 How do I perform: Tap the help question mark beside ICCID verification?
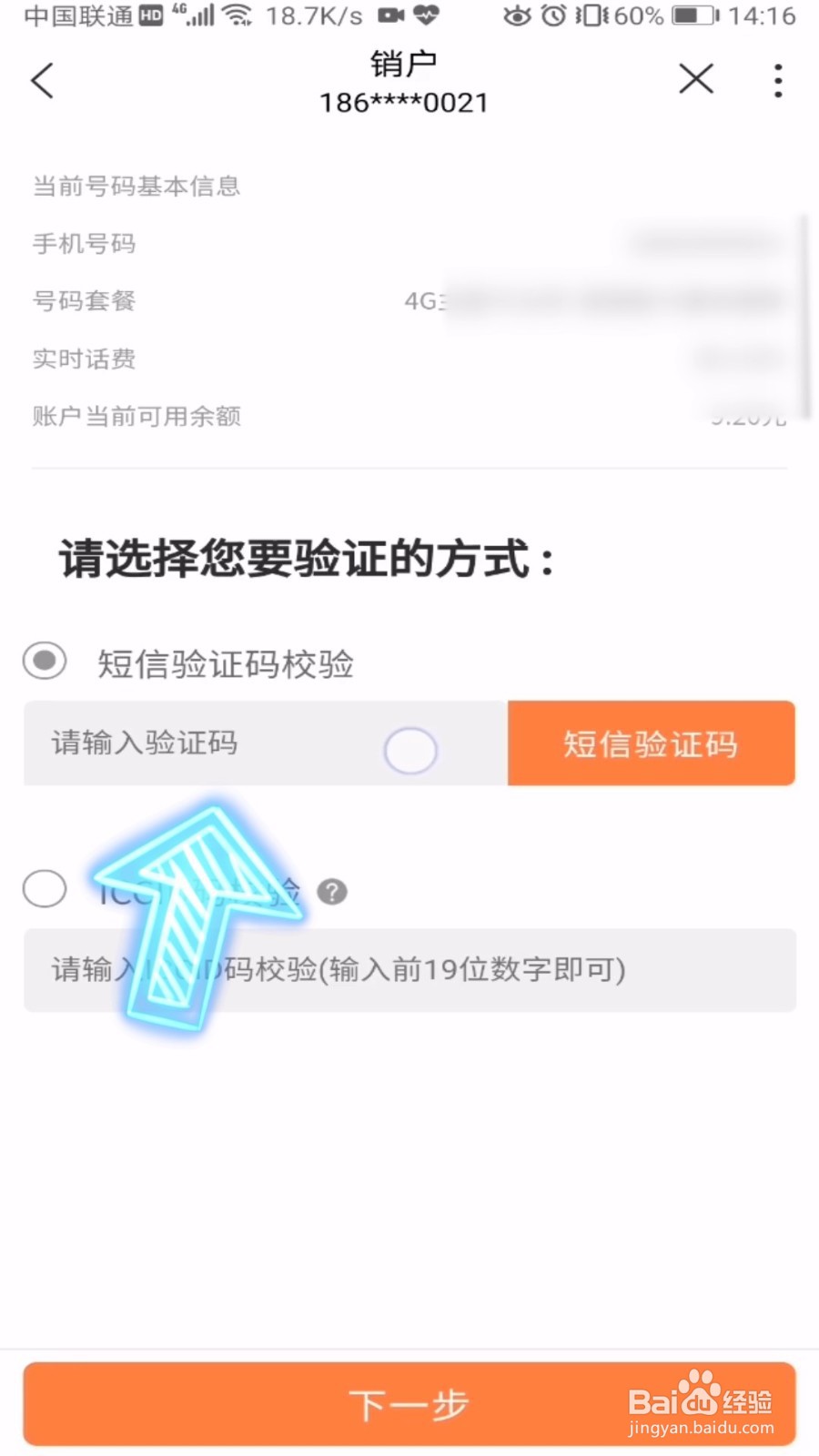333,892
